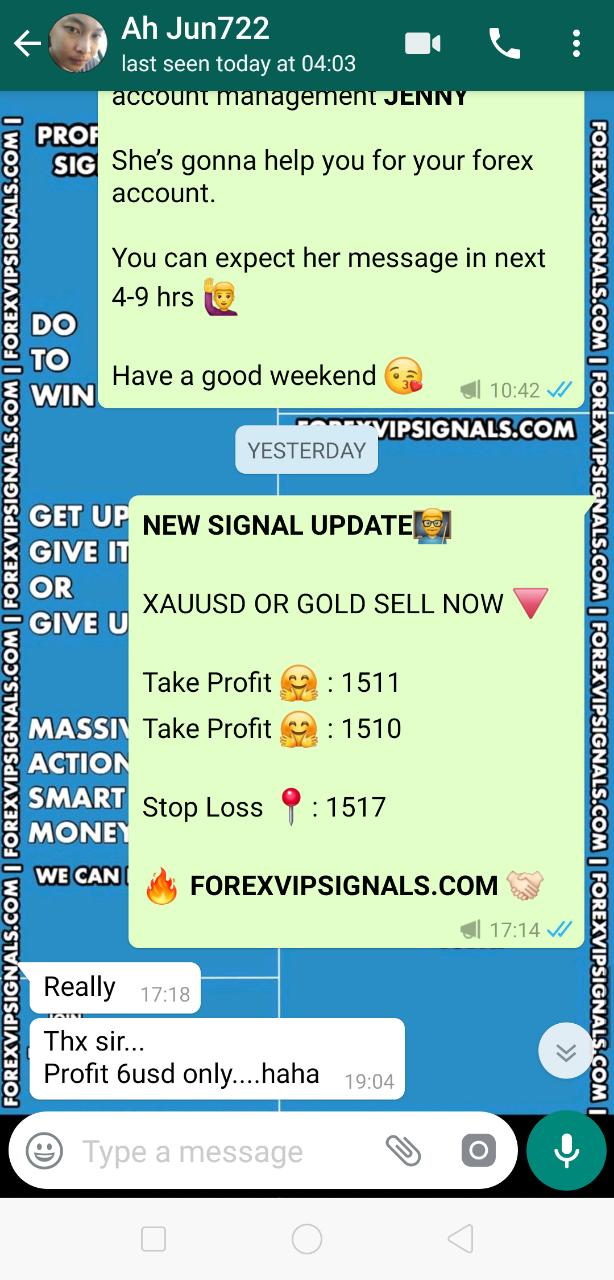Record a voice message with the microphone
The width and height of the screenshot is (614, 1280).
[566, 1151]
